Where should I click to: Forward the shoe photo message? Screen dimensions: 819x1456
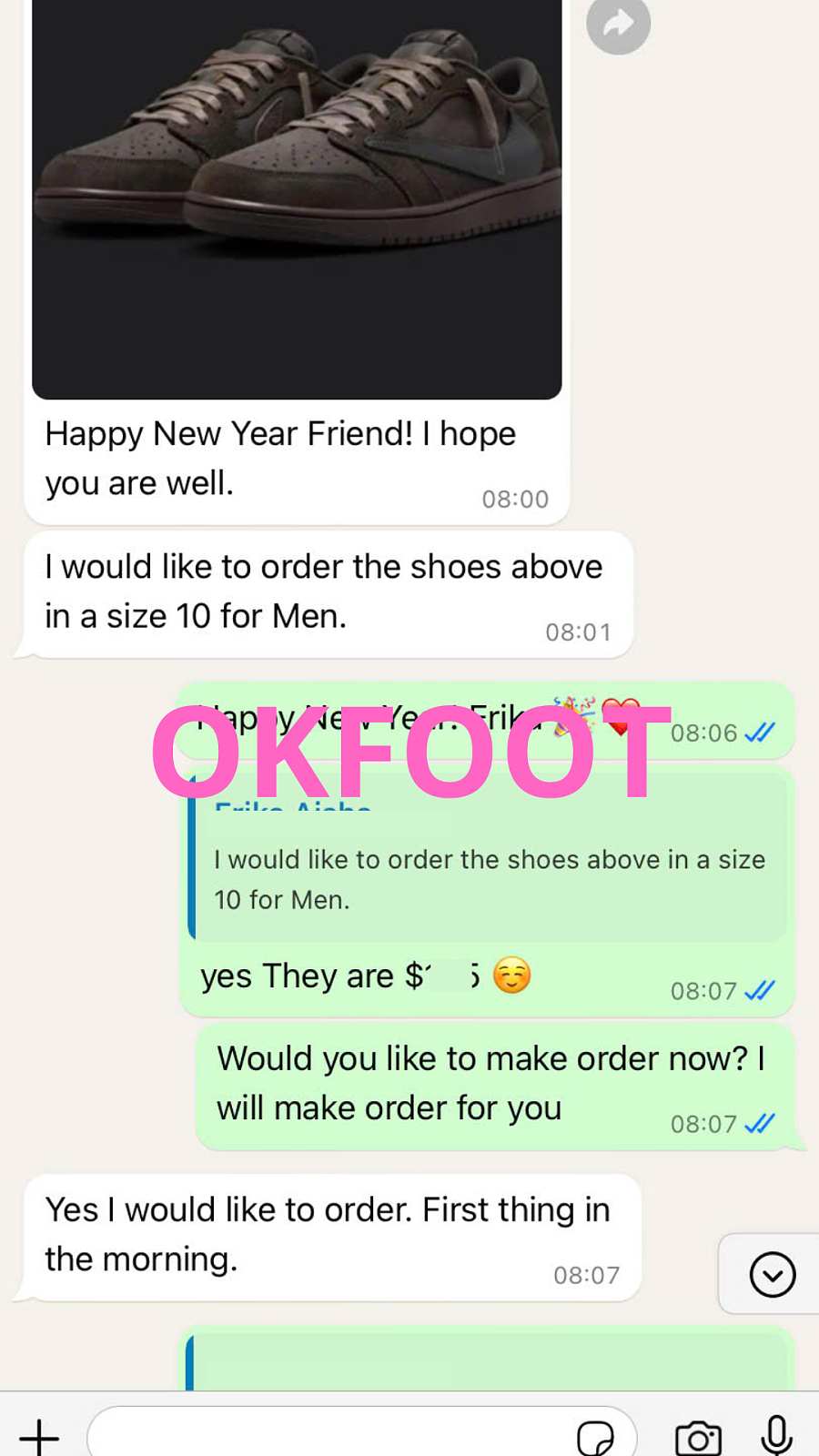618,24
